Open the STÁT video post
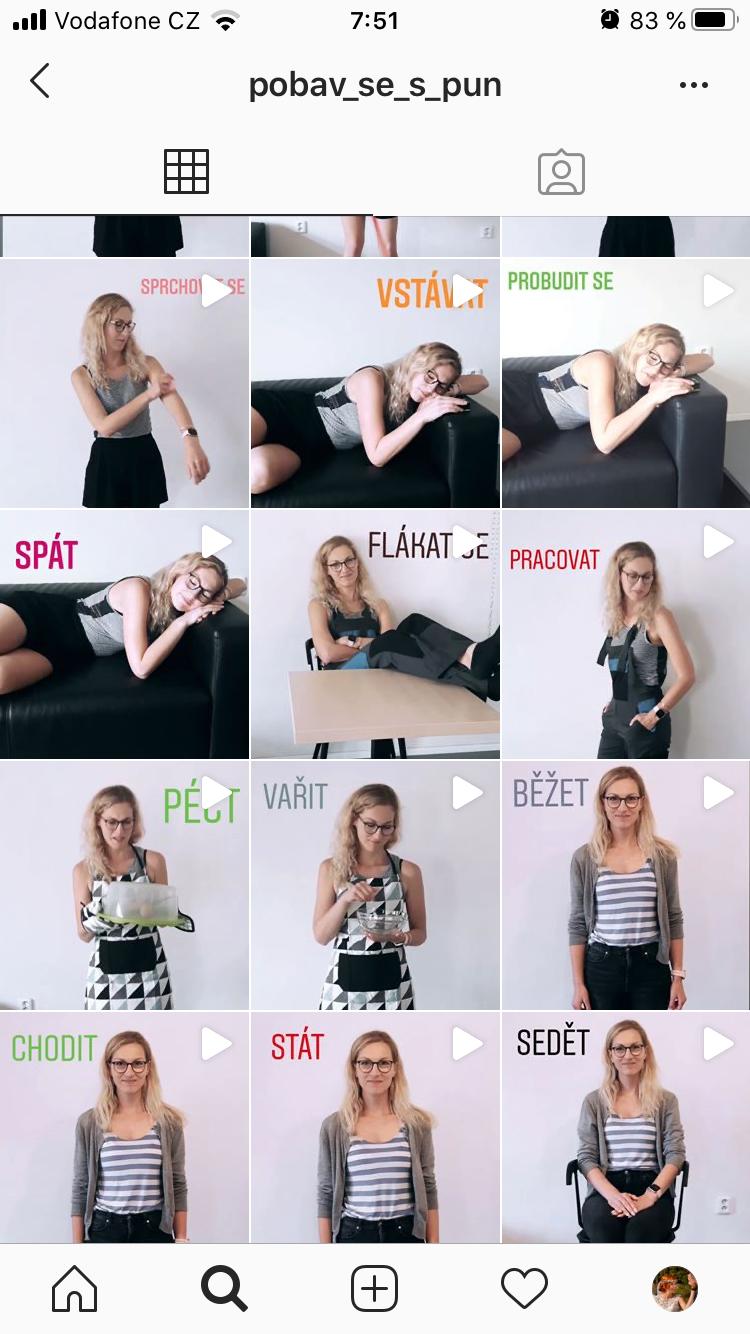The image size is (750, 1334). [375, 1128]
